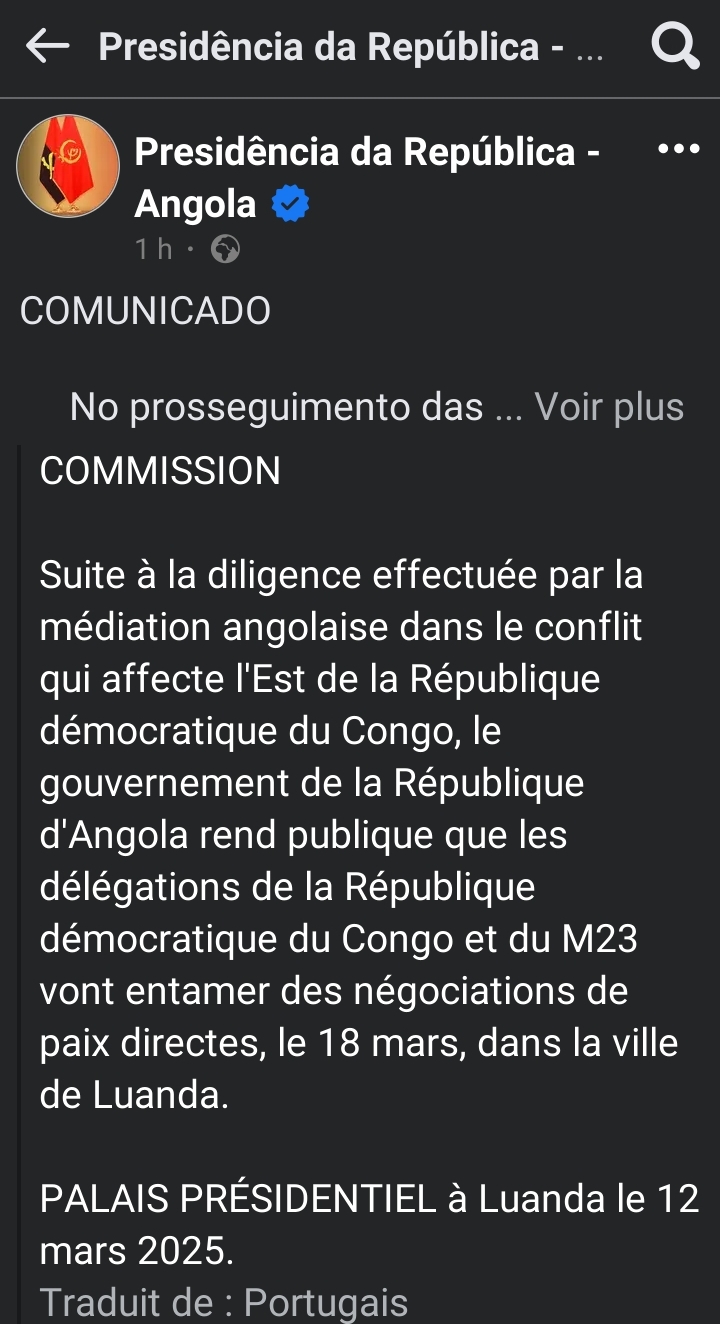Expand the post with Voir plus
The height and width of the screenshot is (1324, 720).
click(609, 407)
